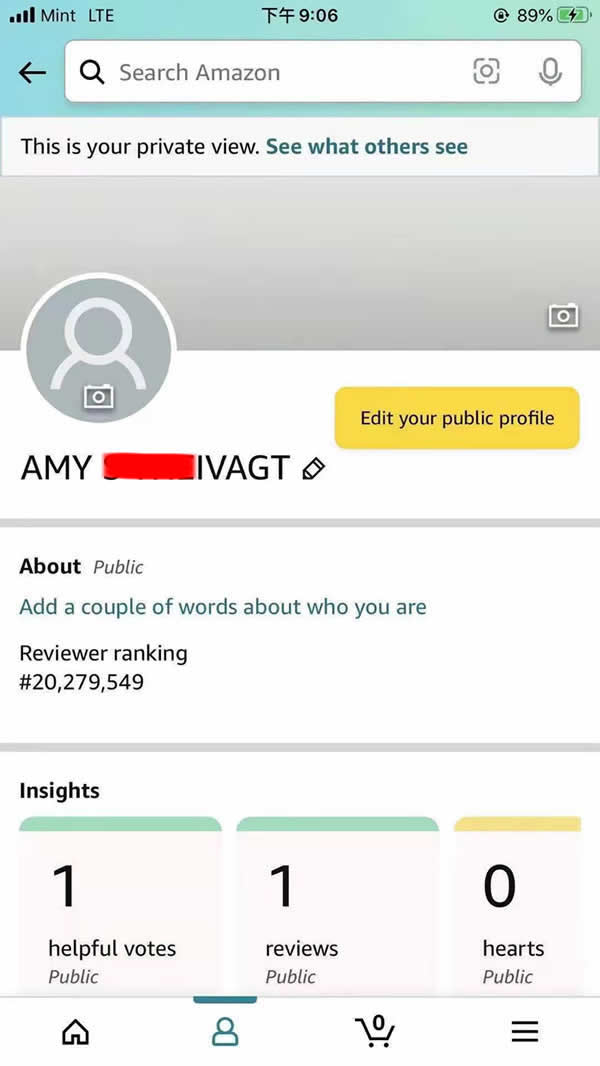Switch to the Home tab
Viewport: 600px width, 1066px height.
click(x=75, y=1031)
